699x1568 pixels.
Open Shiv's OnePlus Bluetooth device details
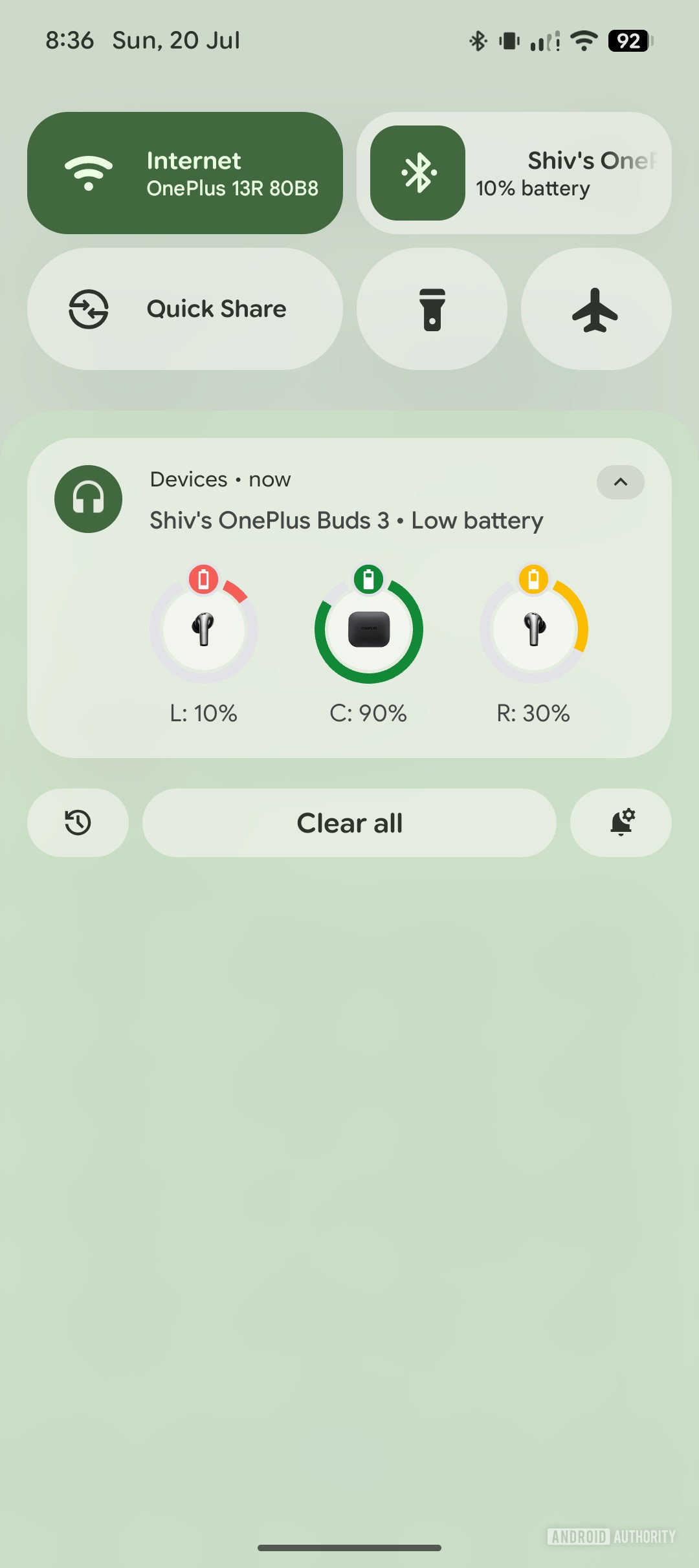pyautogui.click(x=566, y=173)
